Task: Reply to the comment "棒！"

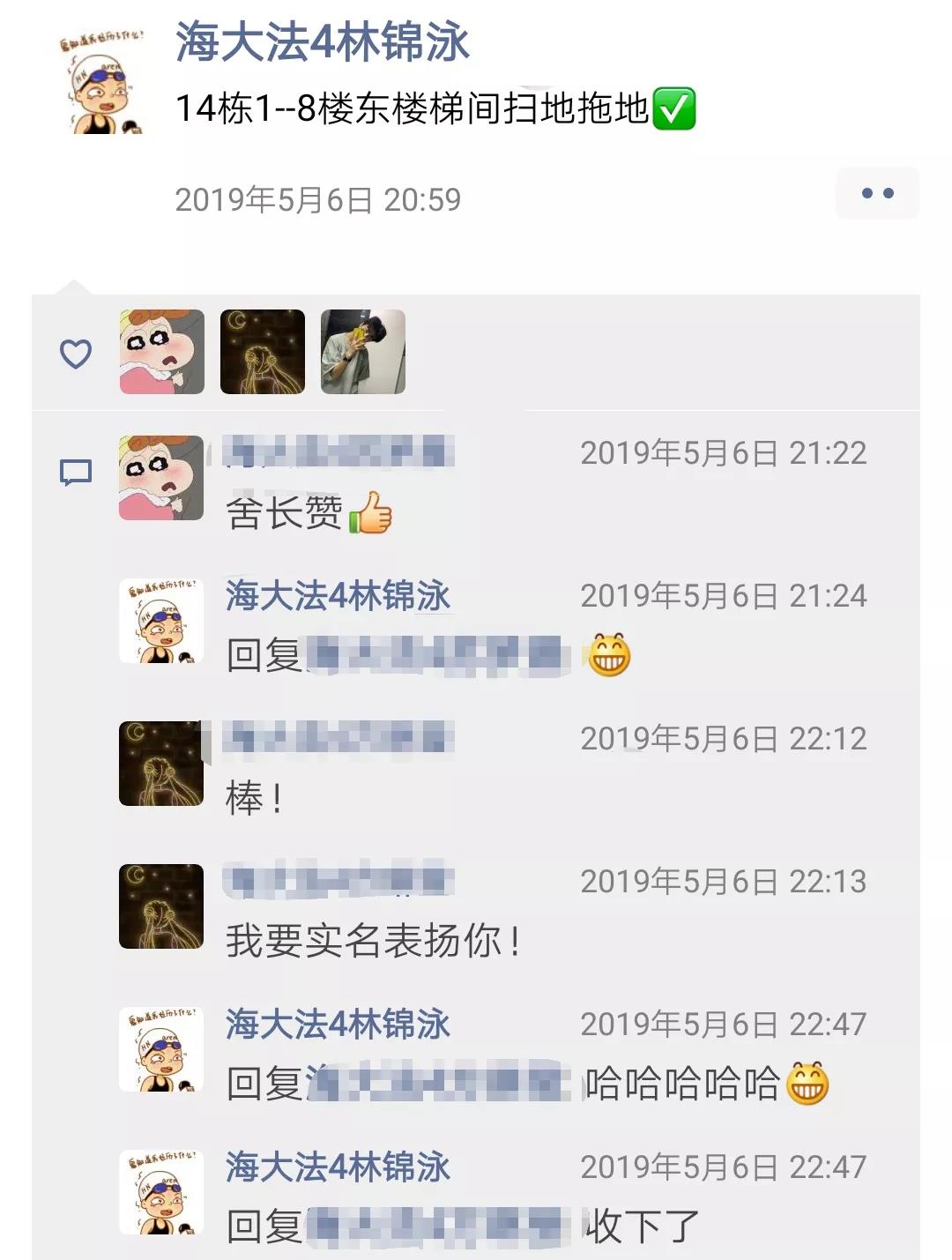Action: 254,799
